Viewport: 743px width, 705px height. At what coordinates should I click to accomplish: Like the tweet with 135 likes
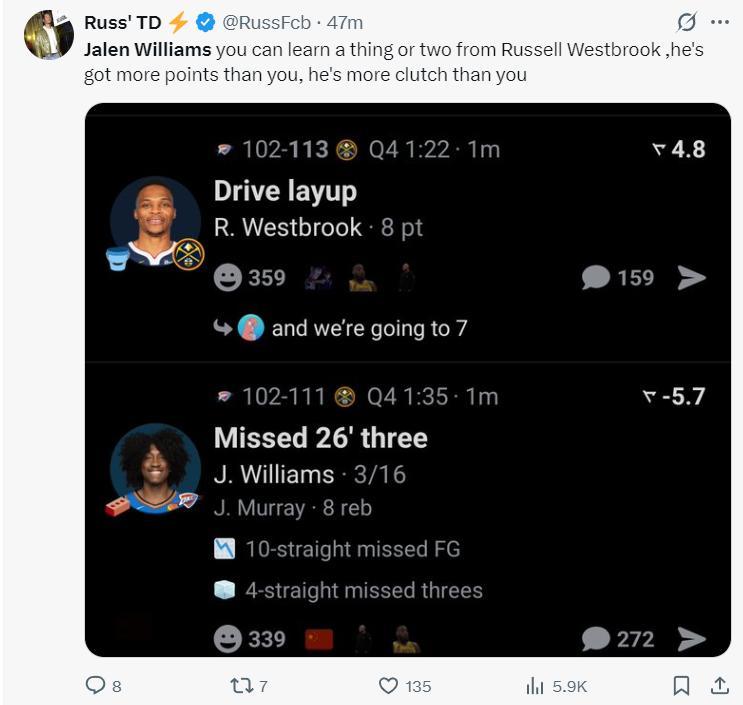point(389,685)
